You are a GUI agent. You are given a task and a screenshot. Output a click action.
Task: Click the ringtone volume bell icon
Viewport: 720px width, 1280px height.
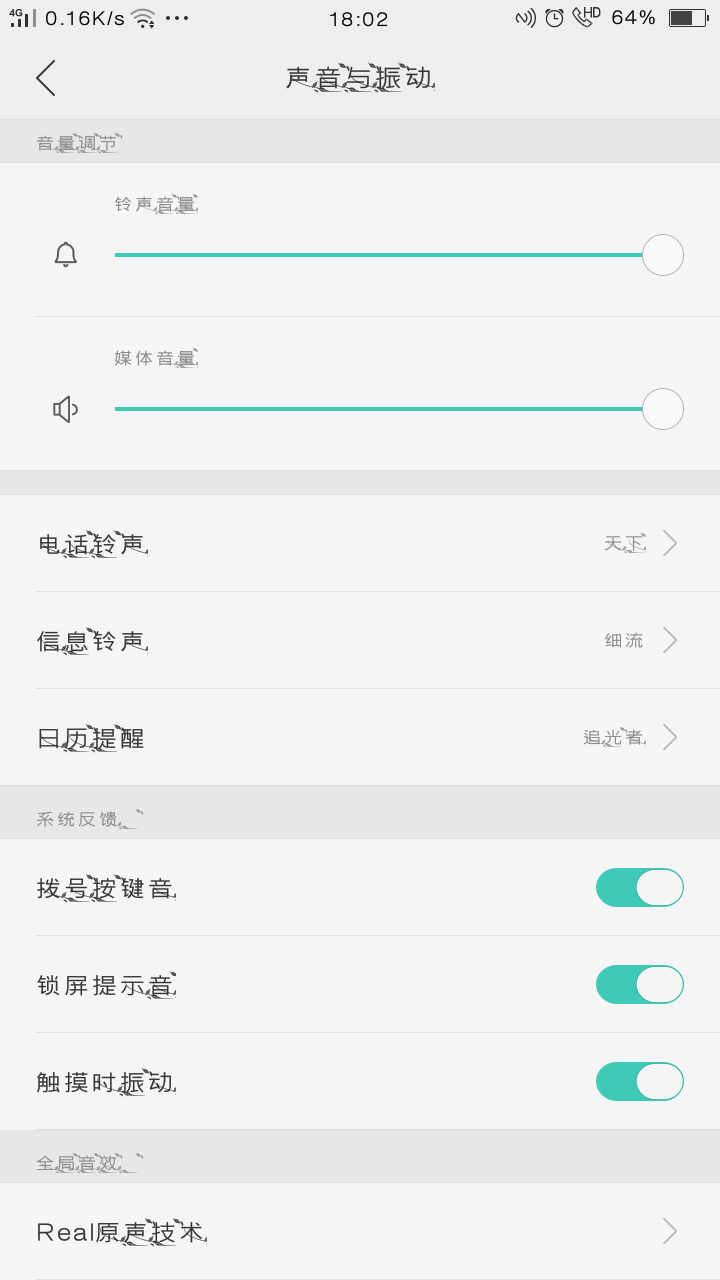pos(65,254)
